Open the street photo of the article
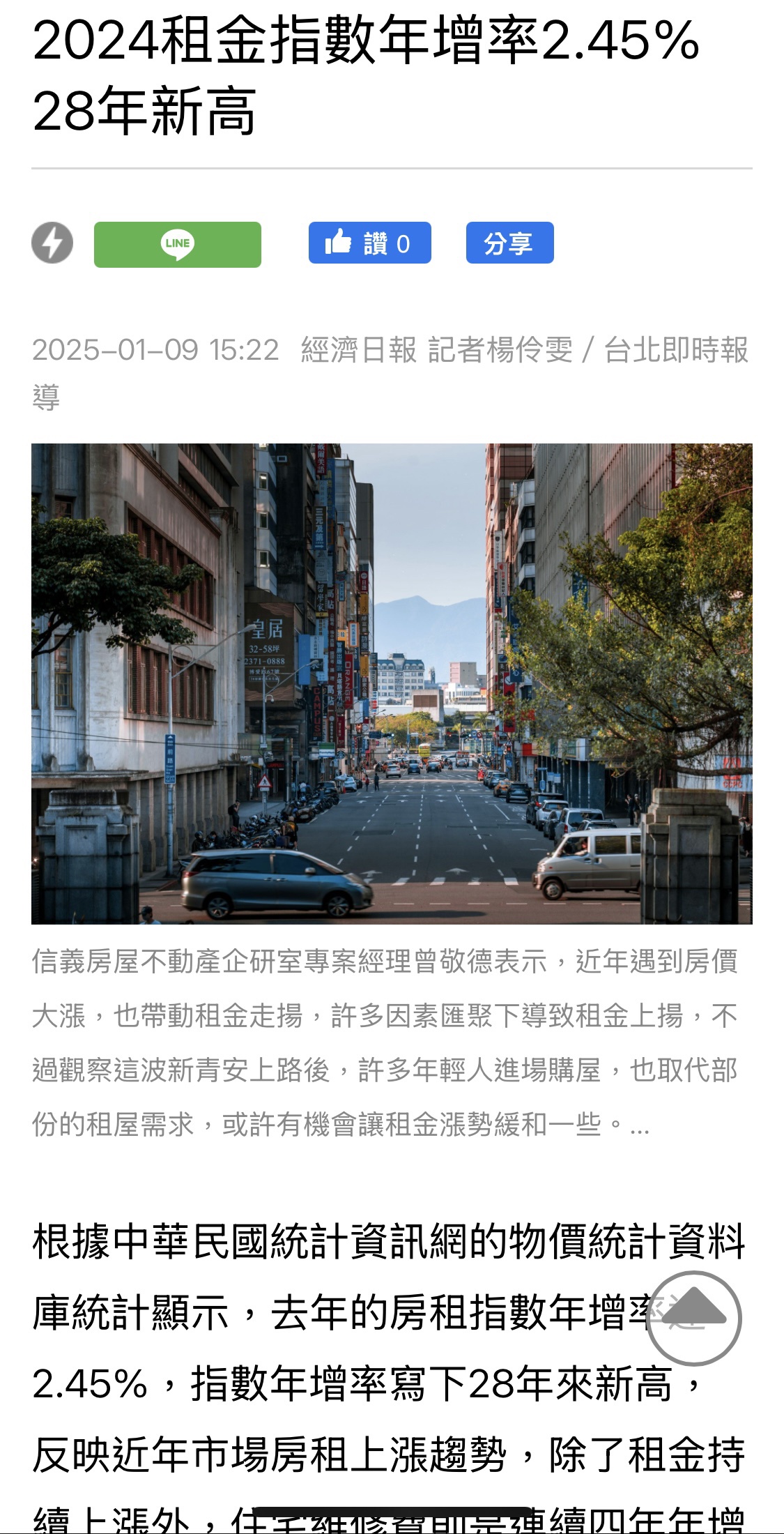Viewport: 784px width, 1534px height. point(392,683)
